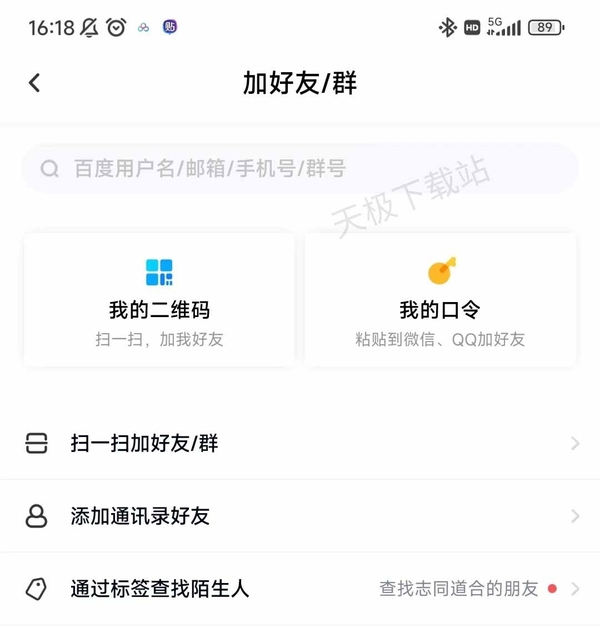Image resolution: width=600 pixels, height=628 pixels.
Task: Tap the 百度用户名/邮箱/手机号/群号 search field
Action: 300,168
